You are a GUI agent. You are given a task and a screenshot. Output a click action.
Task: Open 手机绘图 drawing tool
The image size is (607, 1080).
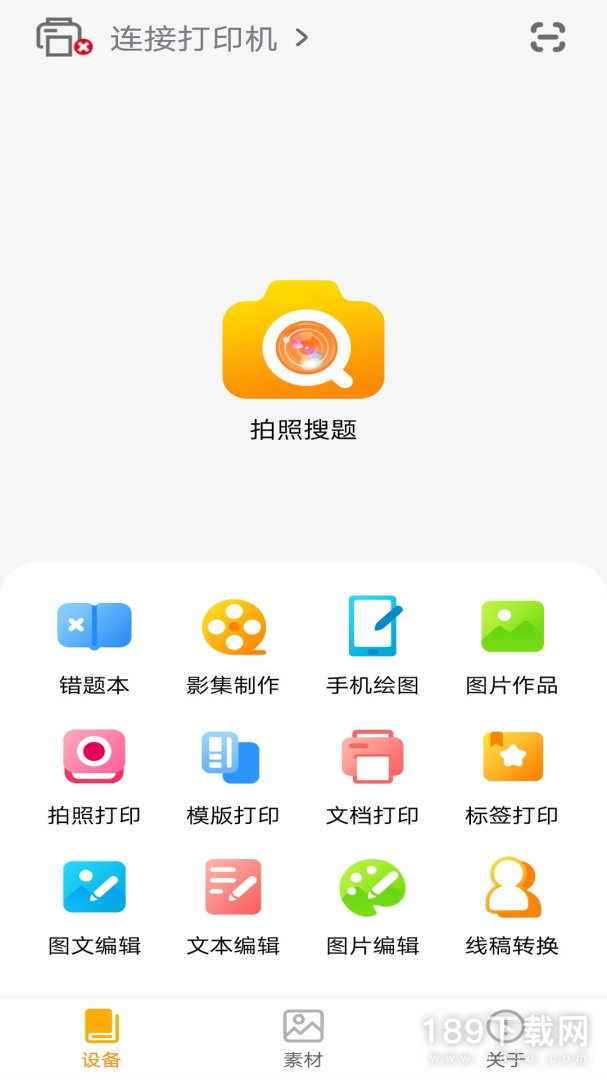pyautogui.click(x=372, y=645)
